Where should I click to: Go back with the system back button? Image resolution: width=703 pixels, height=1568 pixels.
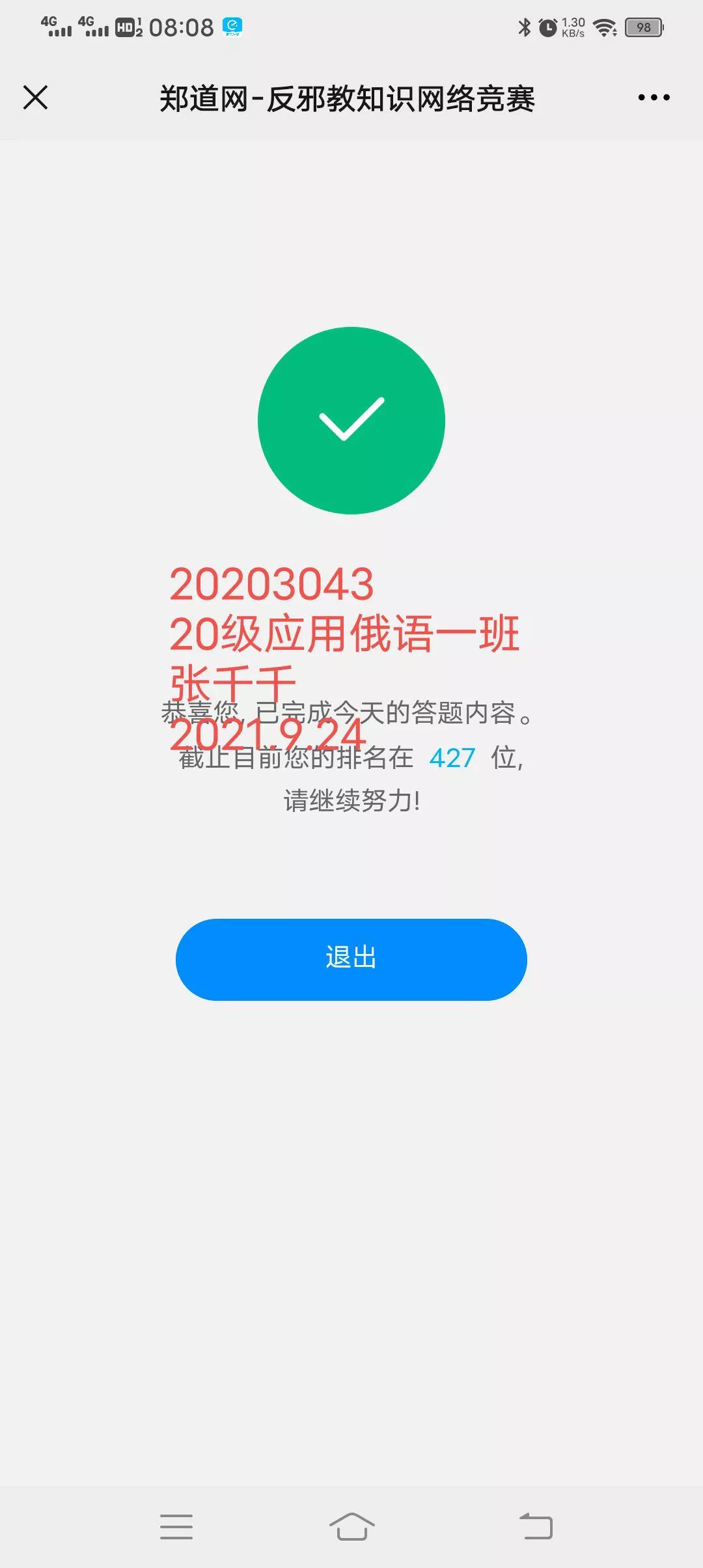pyautogui.click(x=536, y=1526)
